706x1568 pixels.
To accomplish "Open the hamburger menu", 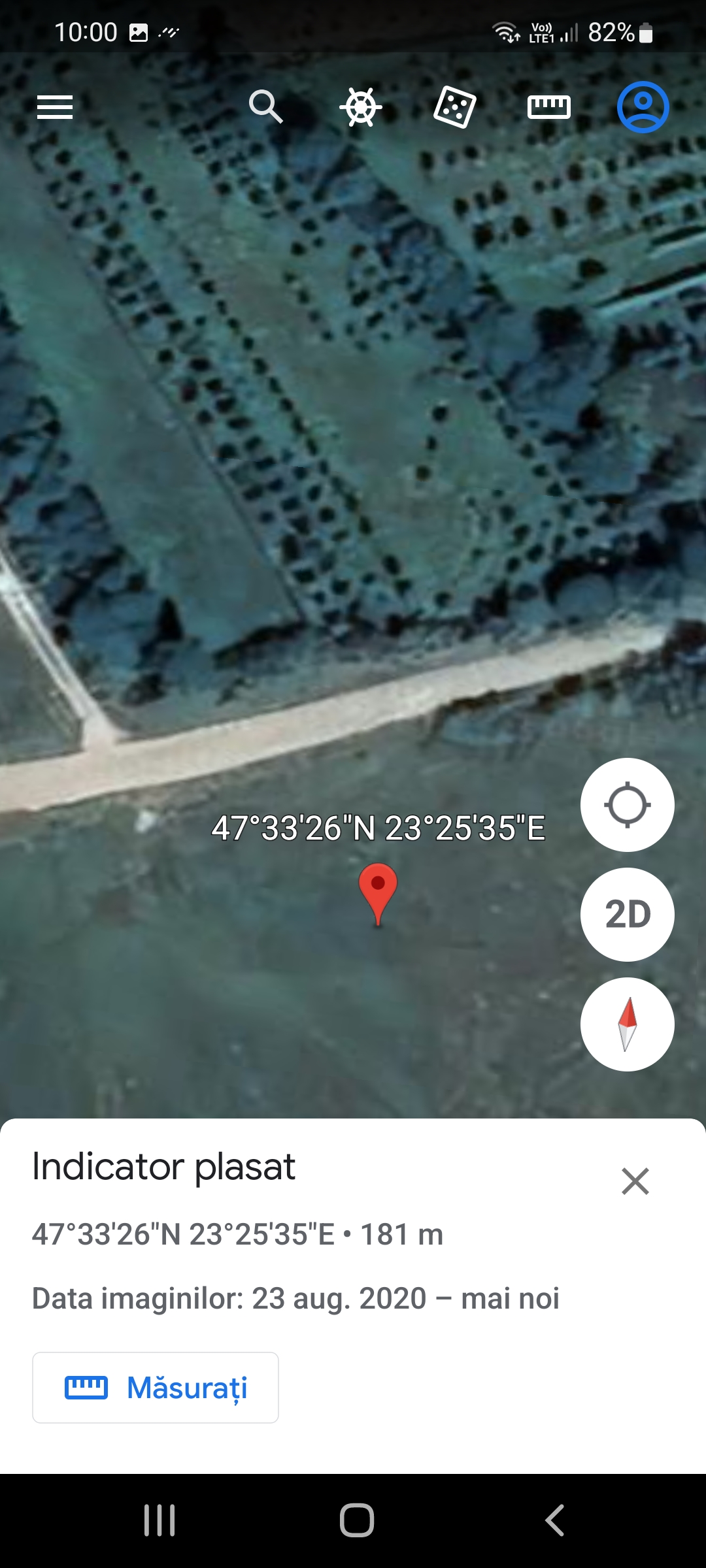I will click(x=55, y=107).
